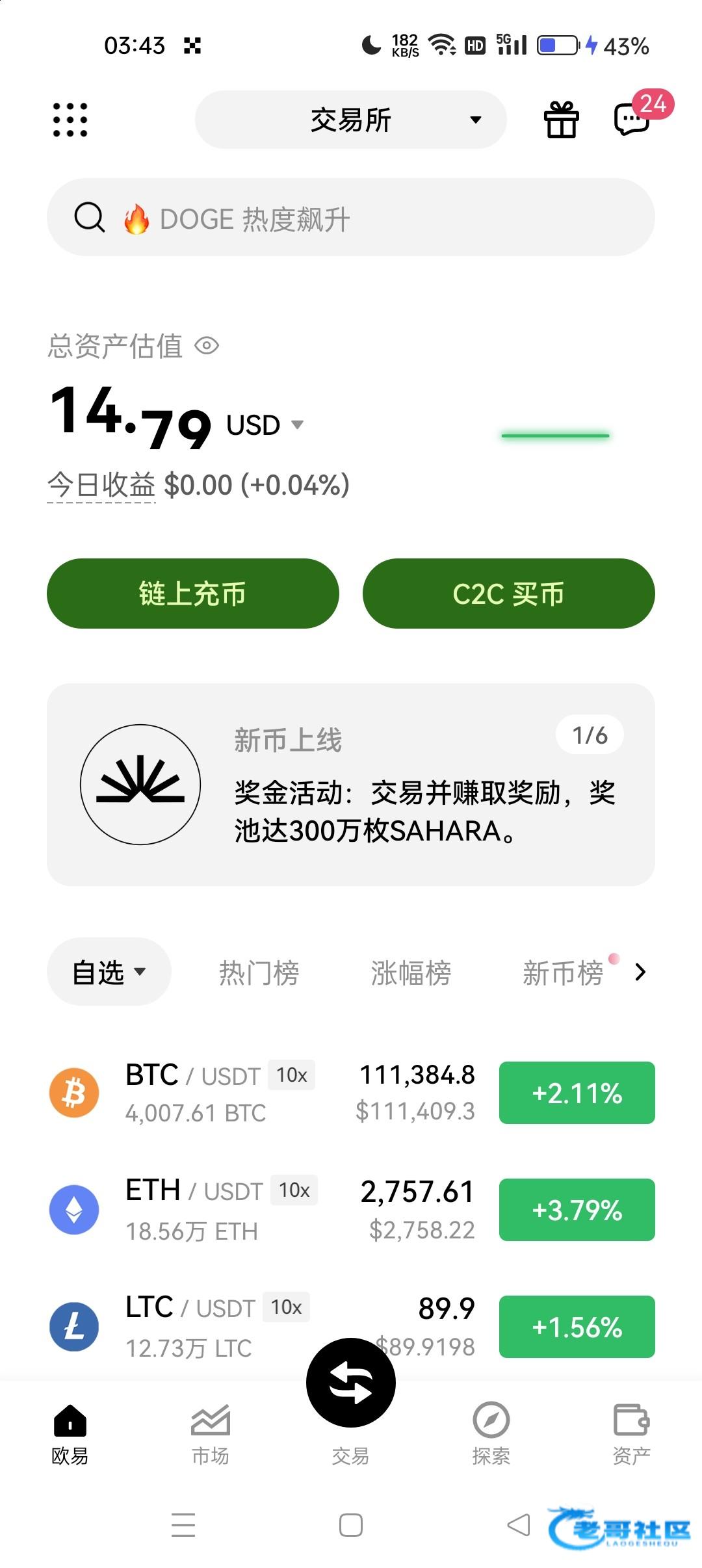Expand the 自选 watchlist dropdown
Screen dimensions: 702x1568
pos(109,972)
